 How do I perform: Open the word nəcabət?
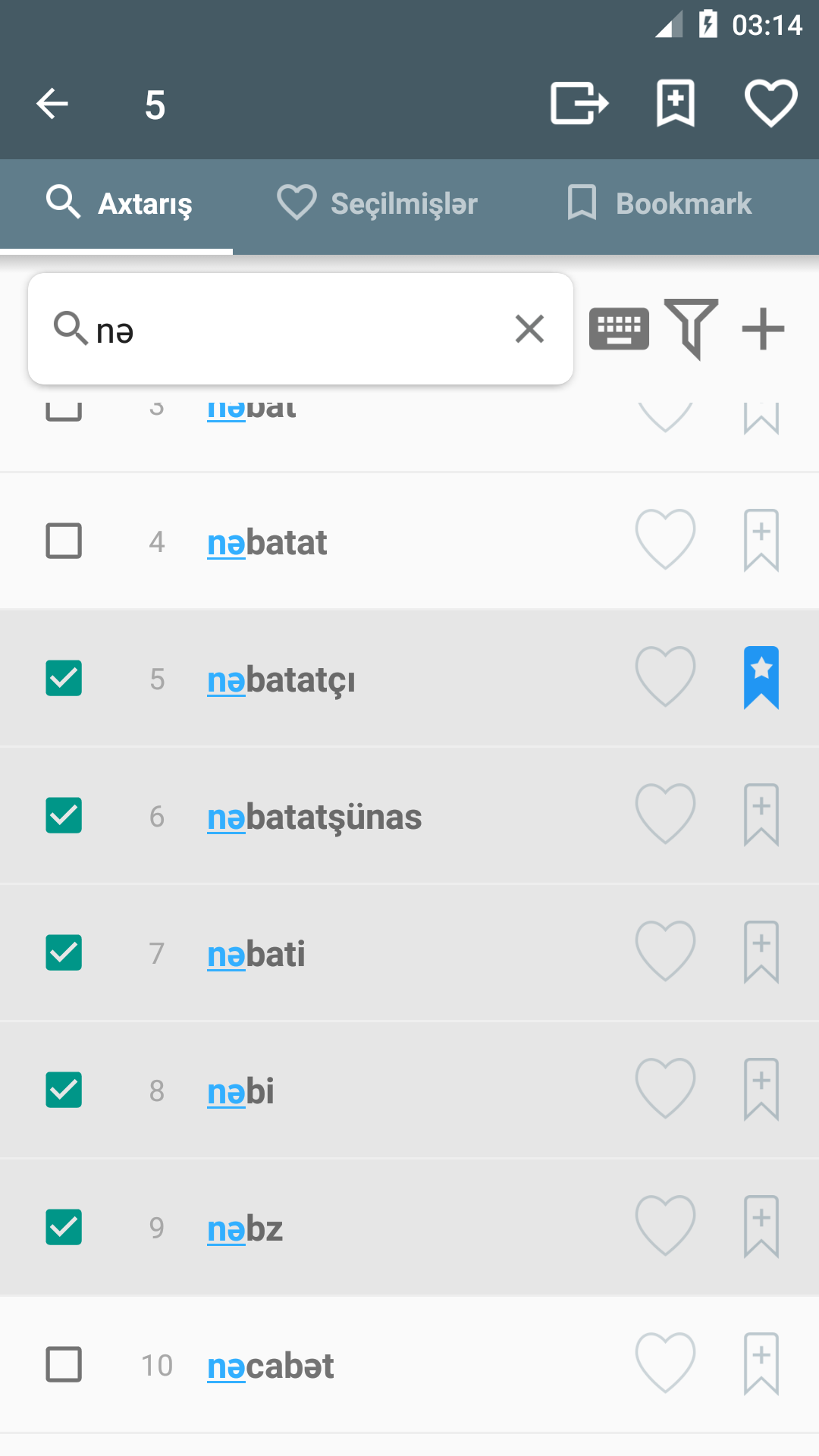(270, 1366)
